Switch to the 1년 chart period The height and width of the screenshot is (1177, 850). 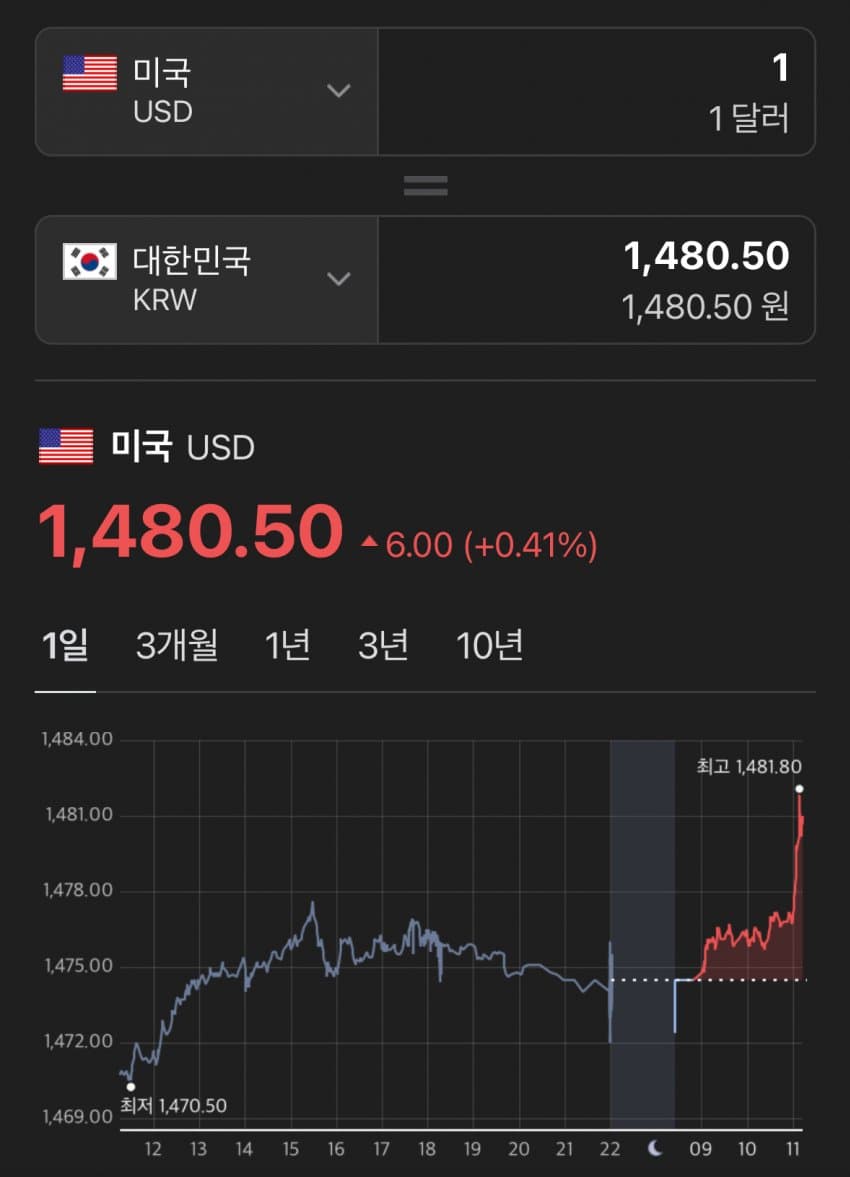coord(288,645)
